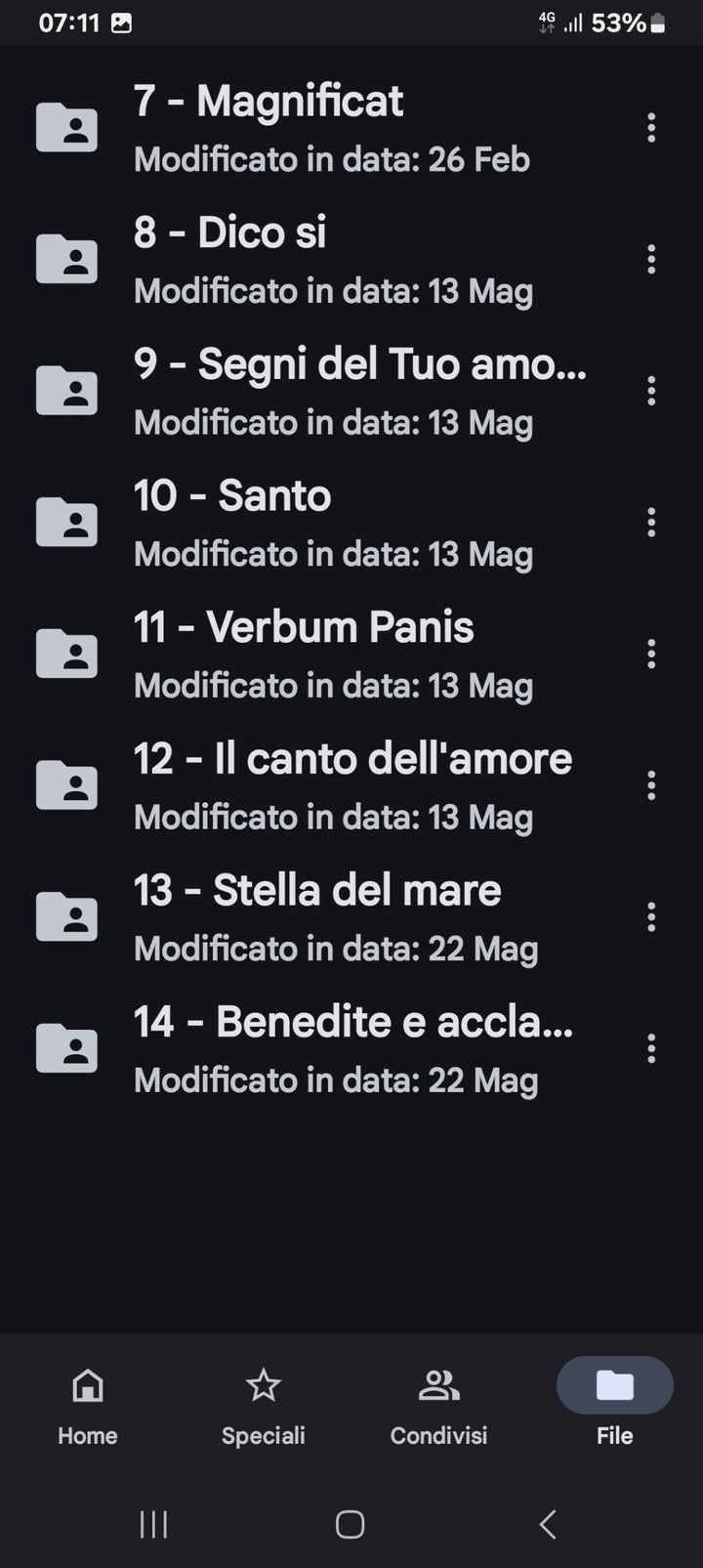Open the folder icon next to '11 - Verbum Panis'
This screenshot has width=703, height=1568.
pos(66,652)
